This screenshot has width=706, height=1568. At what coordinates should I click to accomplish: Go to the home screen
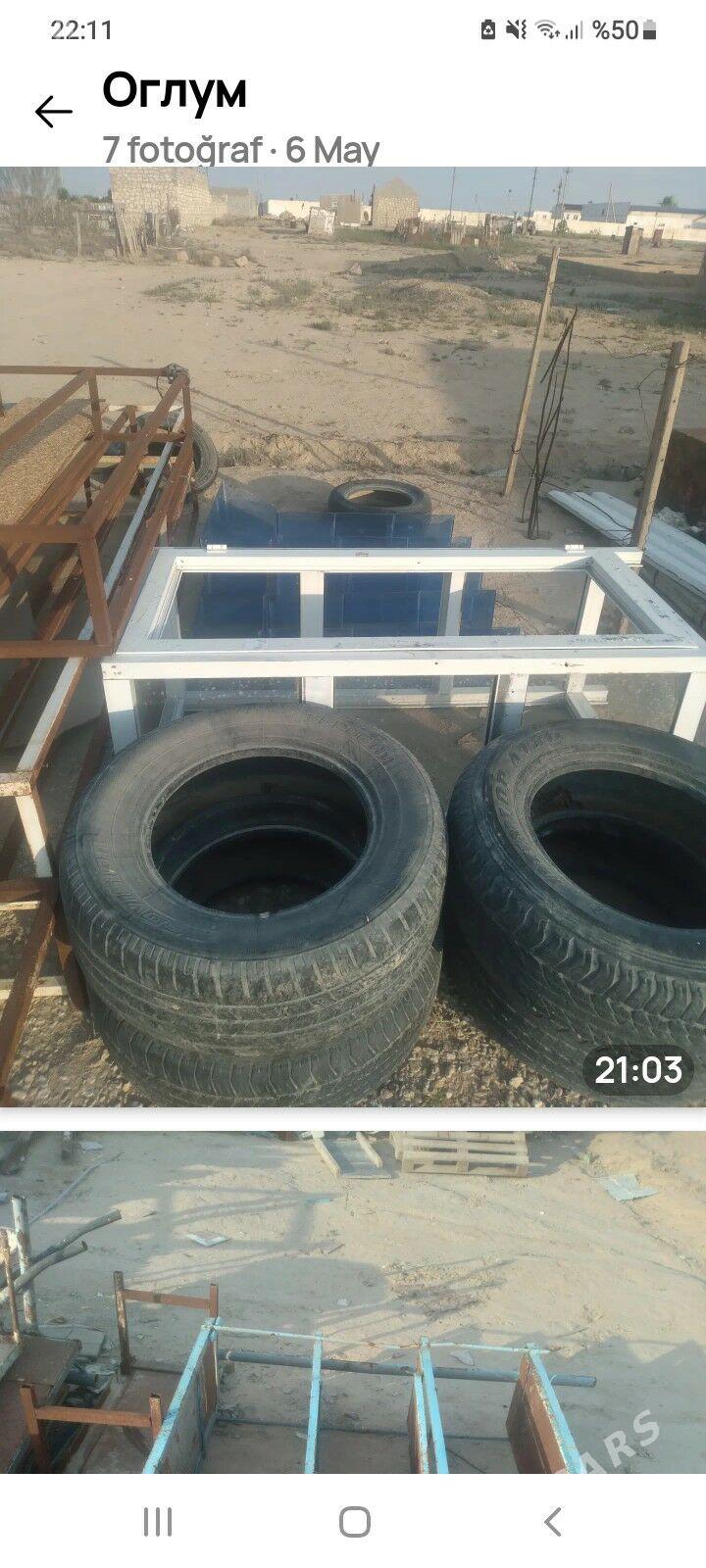pyautogui.click(x=354, y=1522)
